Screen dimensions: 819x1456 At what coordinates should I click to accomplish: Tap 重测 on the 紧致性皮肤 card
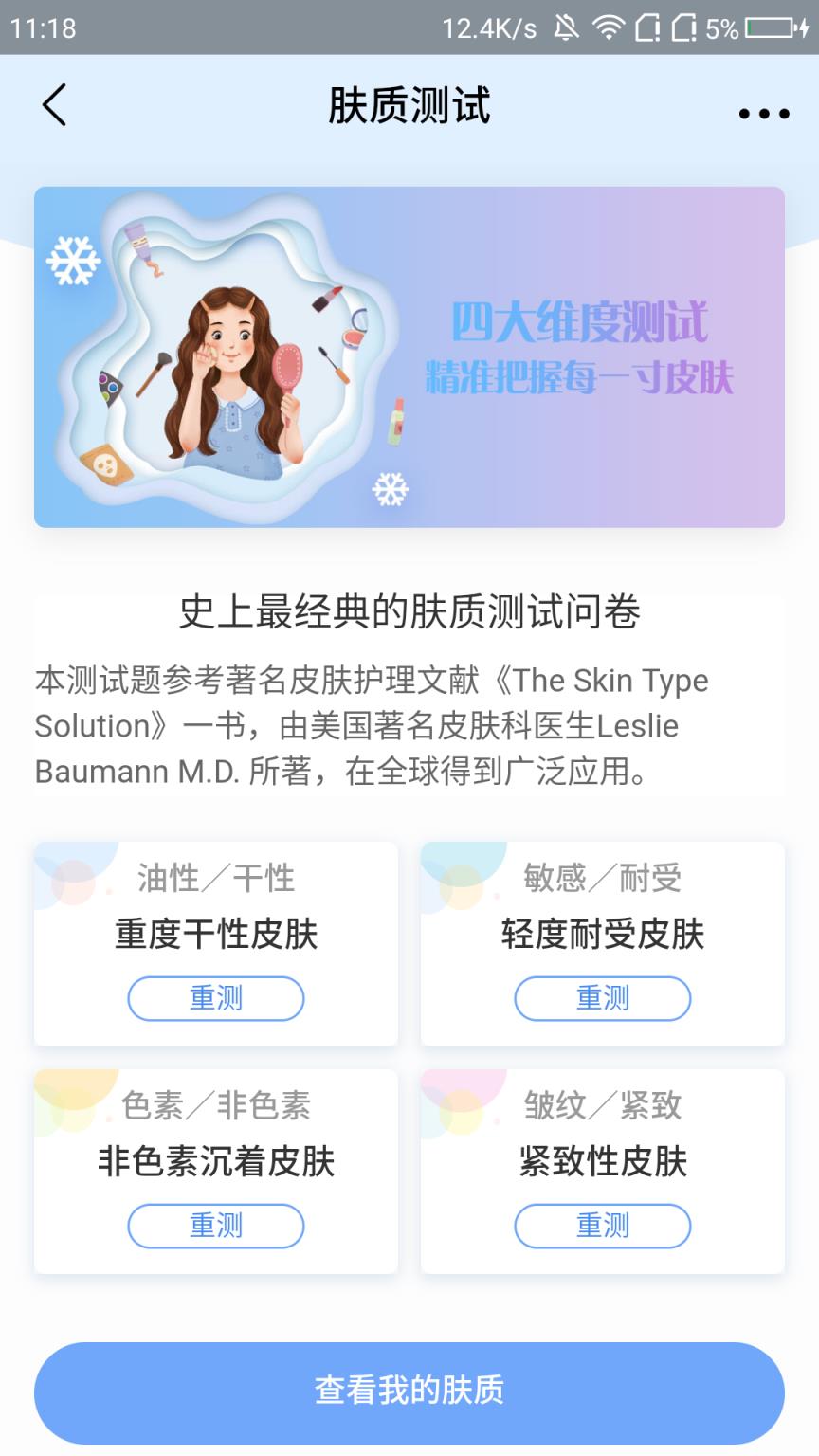click(603, 1226)
